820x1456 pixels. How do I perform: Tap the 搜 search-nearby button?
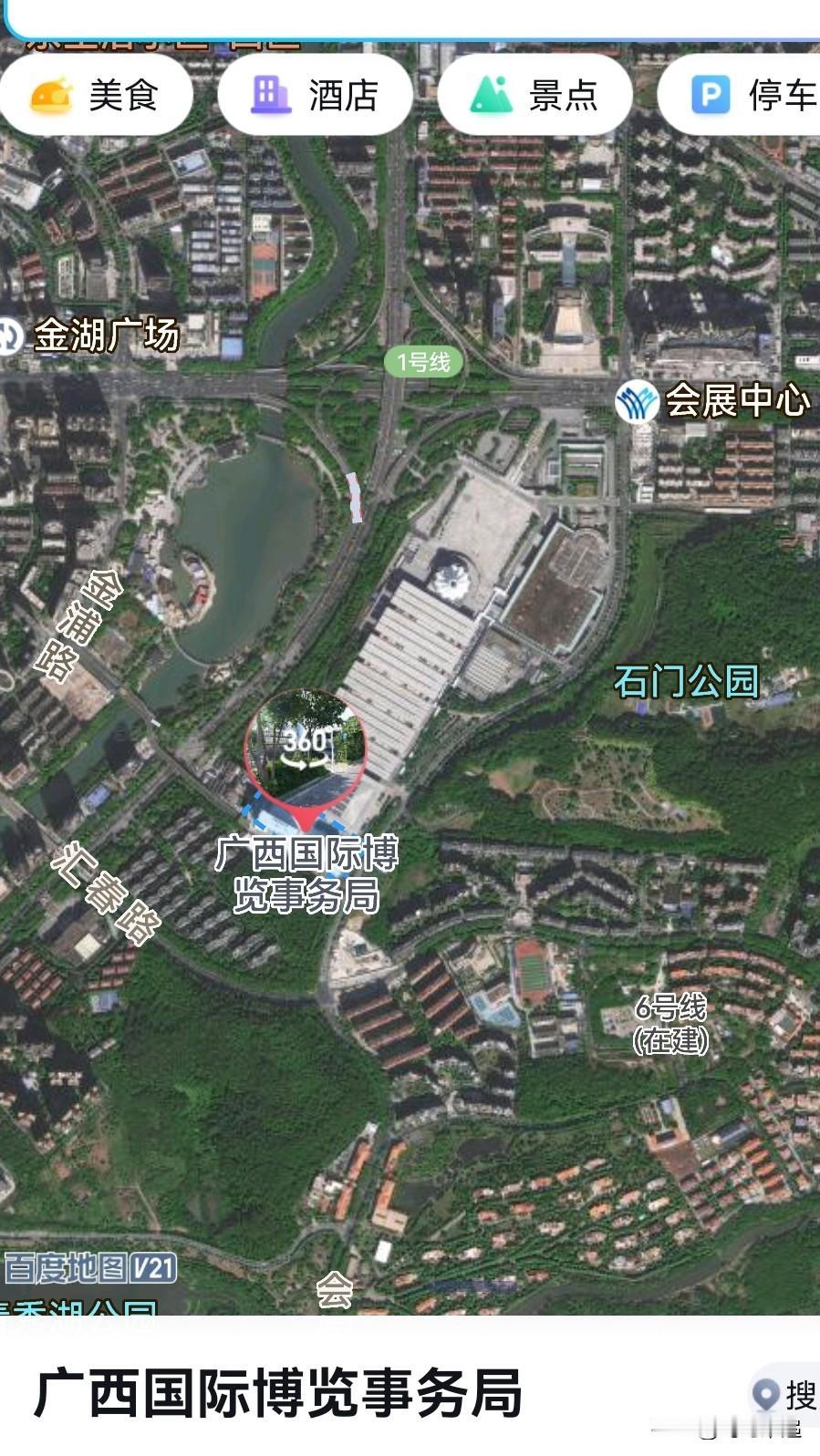(x=784, y=1395)
